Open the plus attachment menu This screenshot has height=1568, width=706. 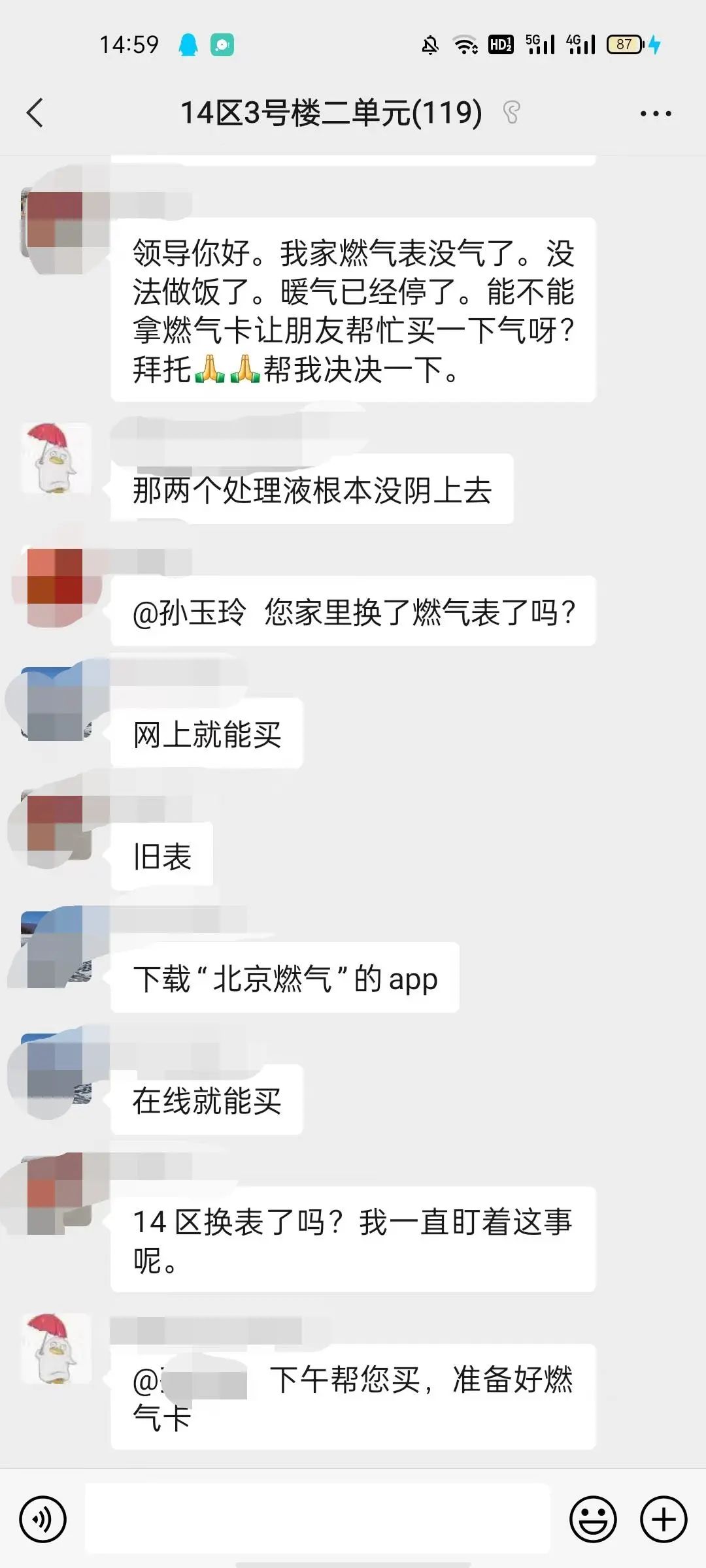tap(663, 1520)
